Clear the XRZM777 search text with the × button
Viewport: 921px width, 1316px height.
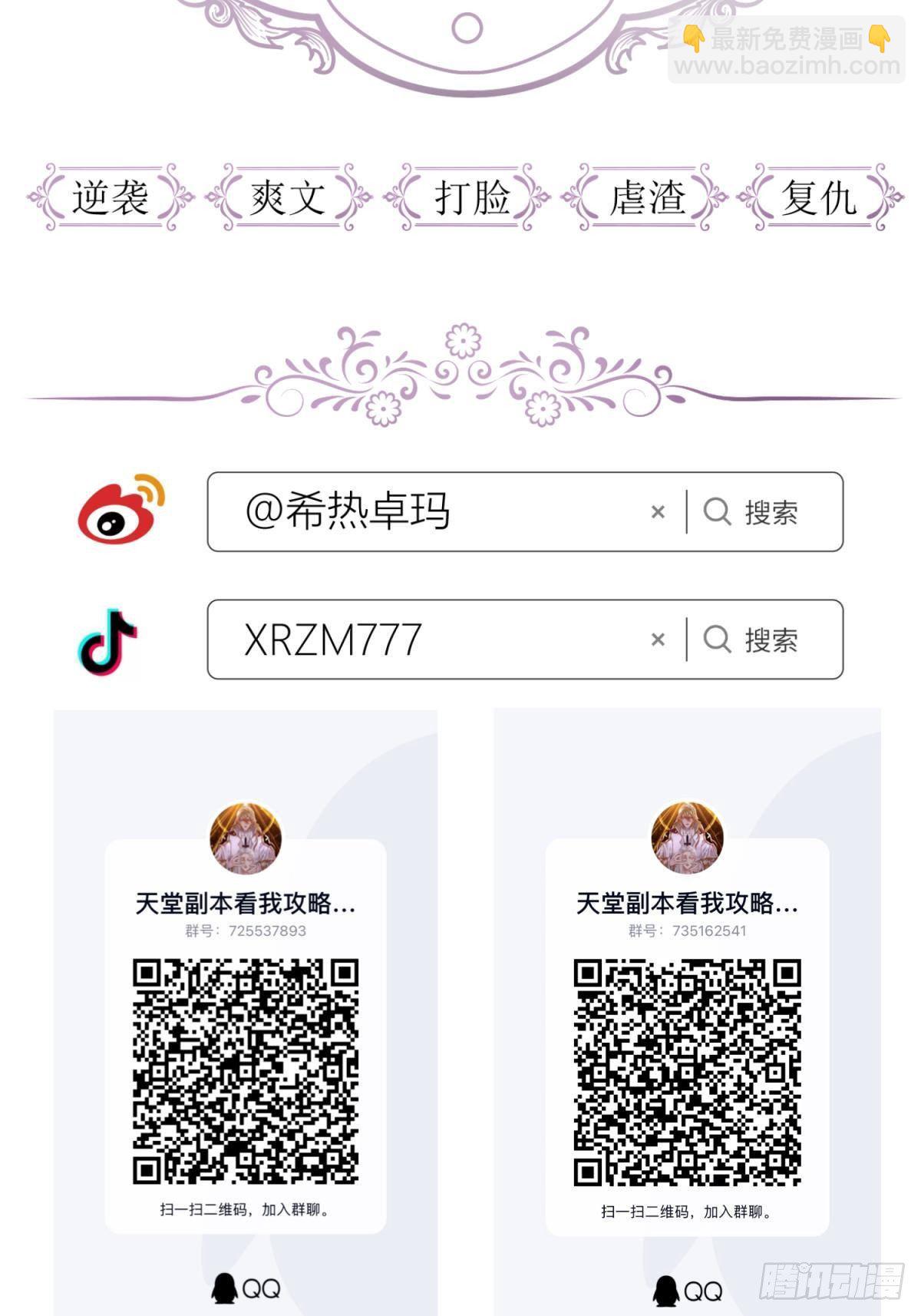[656, 638]
